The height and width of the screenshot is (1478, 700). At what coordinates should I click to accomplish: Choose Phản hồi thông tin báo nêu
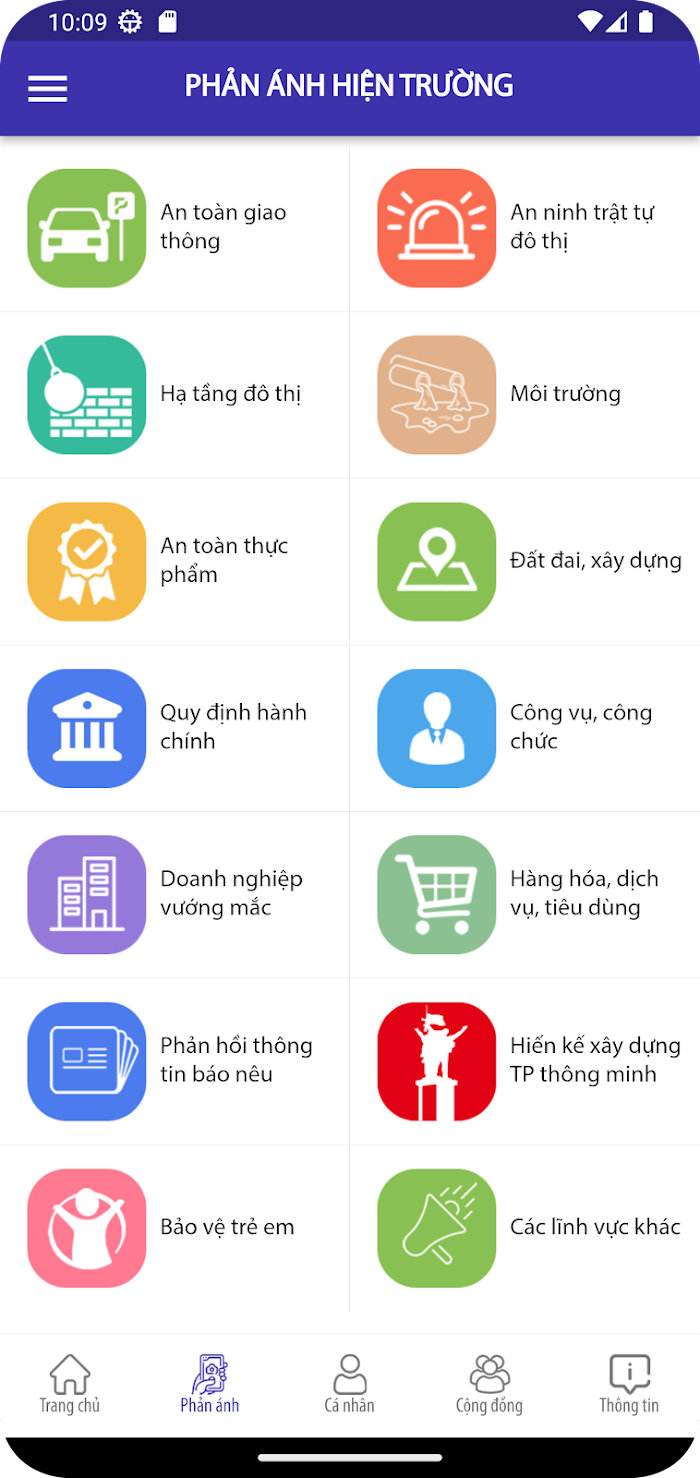(175, 1062)
